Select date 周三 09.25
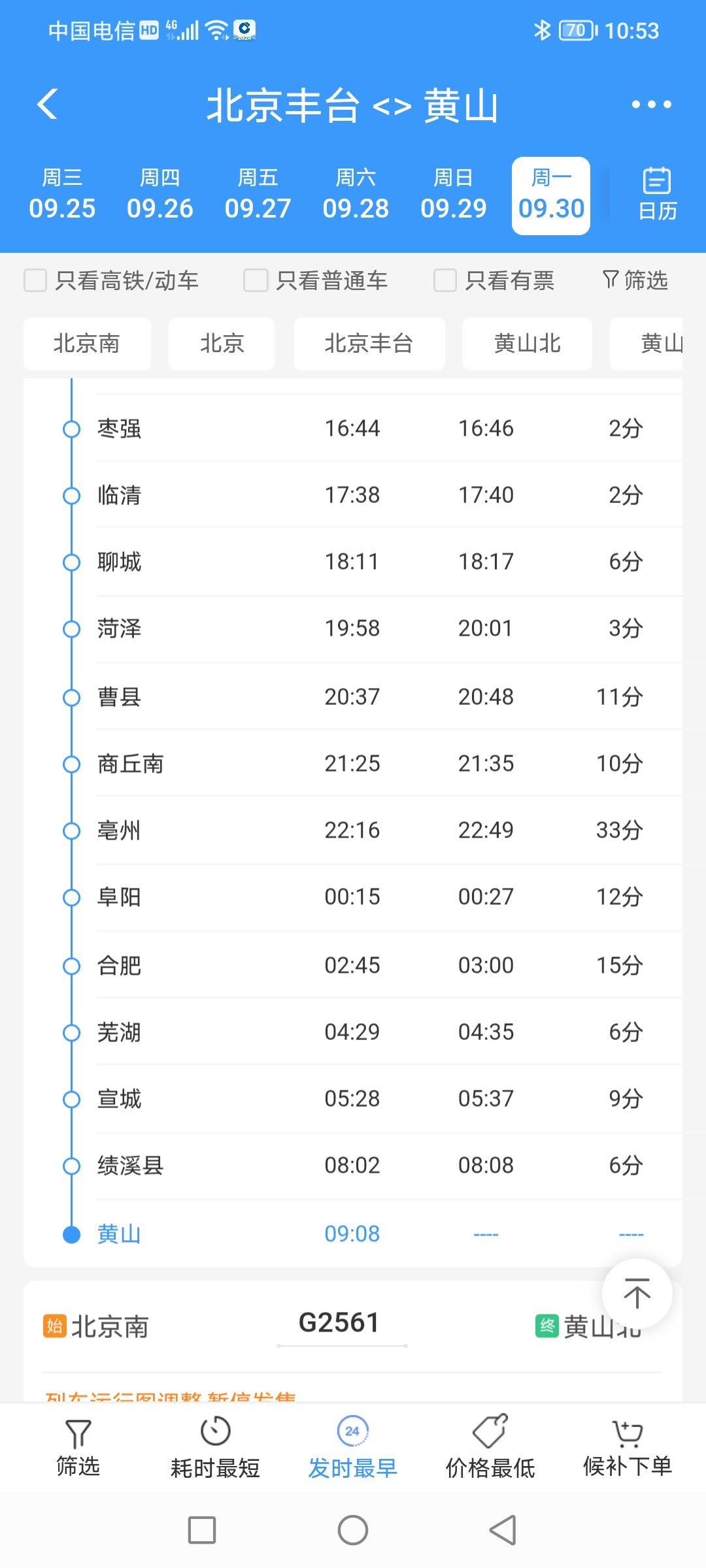This screenshot has width=706, height=1568. coord(62,195)
